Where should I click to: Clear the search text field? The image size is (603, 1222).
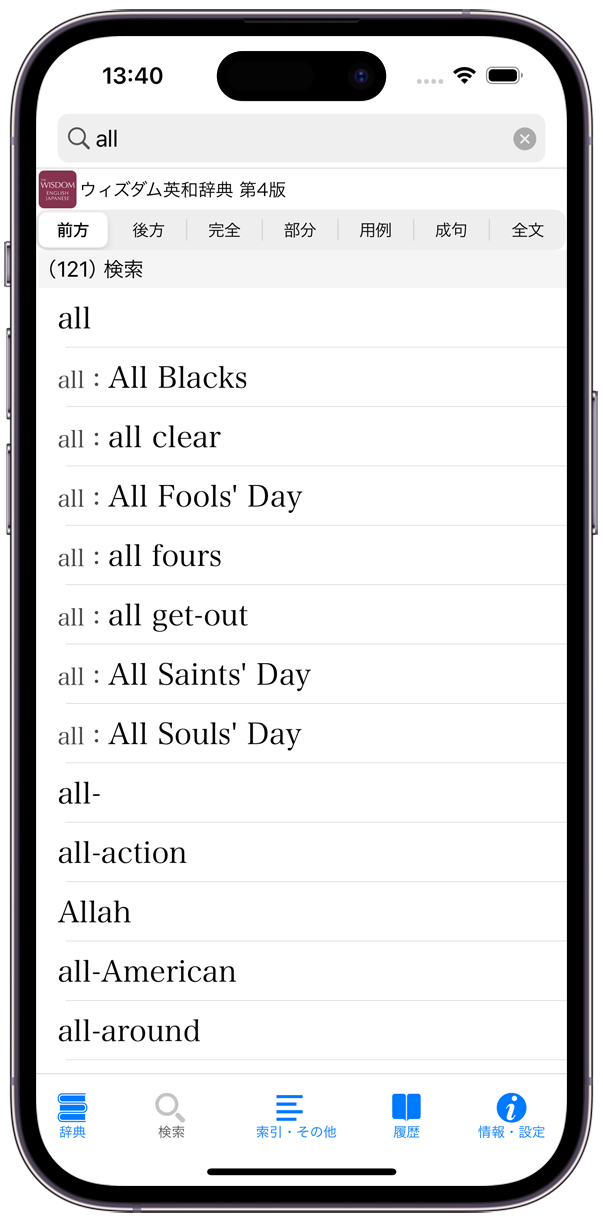coord(525,139)
